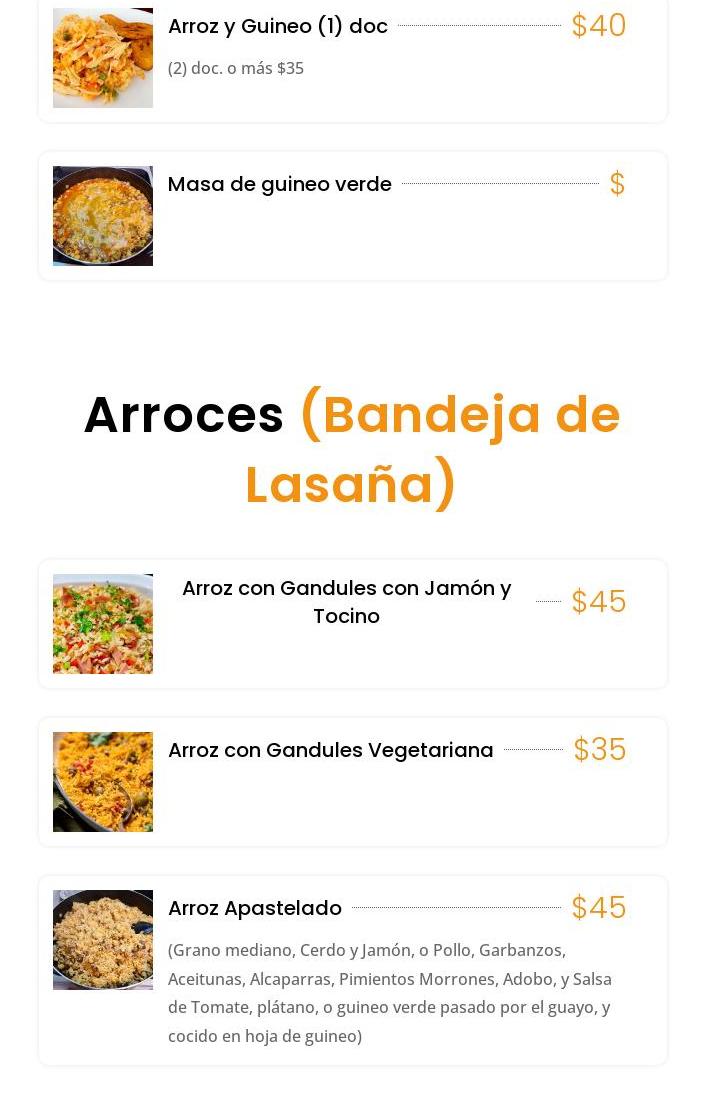This screenshot has height=1098, width=705.
Task: Select Arroz con Gandules con Jamón y Tocino
Action: point(346,602)
